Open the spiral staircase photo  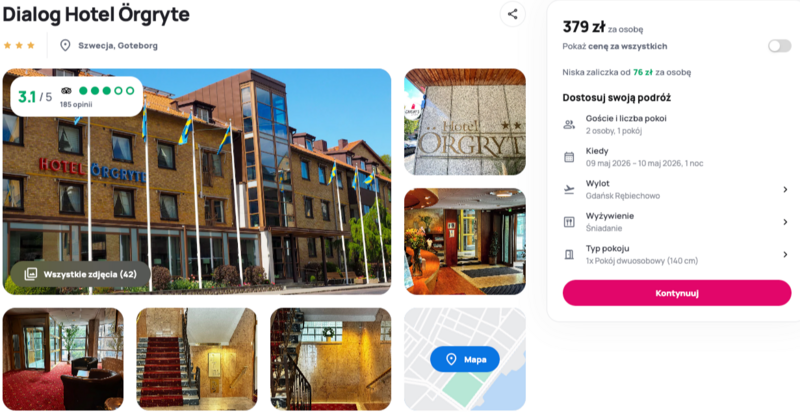[330, 359]
